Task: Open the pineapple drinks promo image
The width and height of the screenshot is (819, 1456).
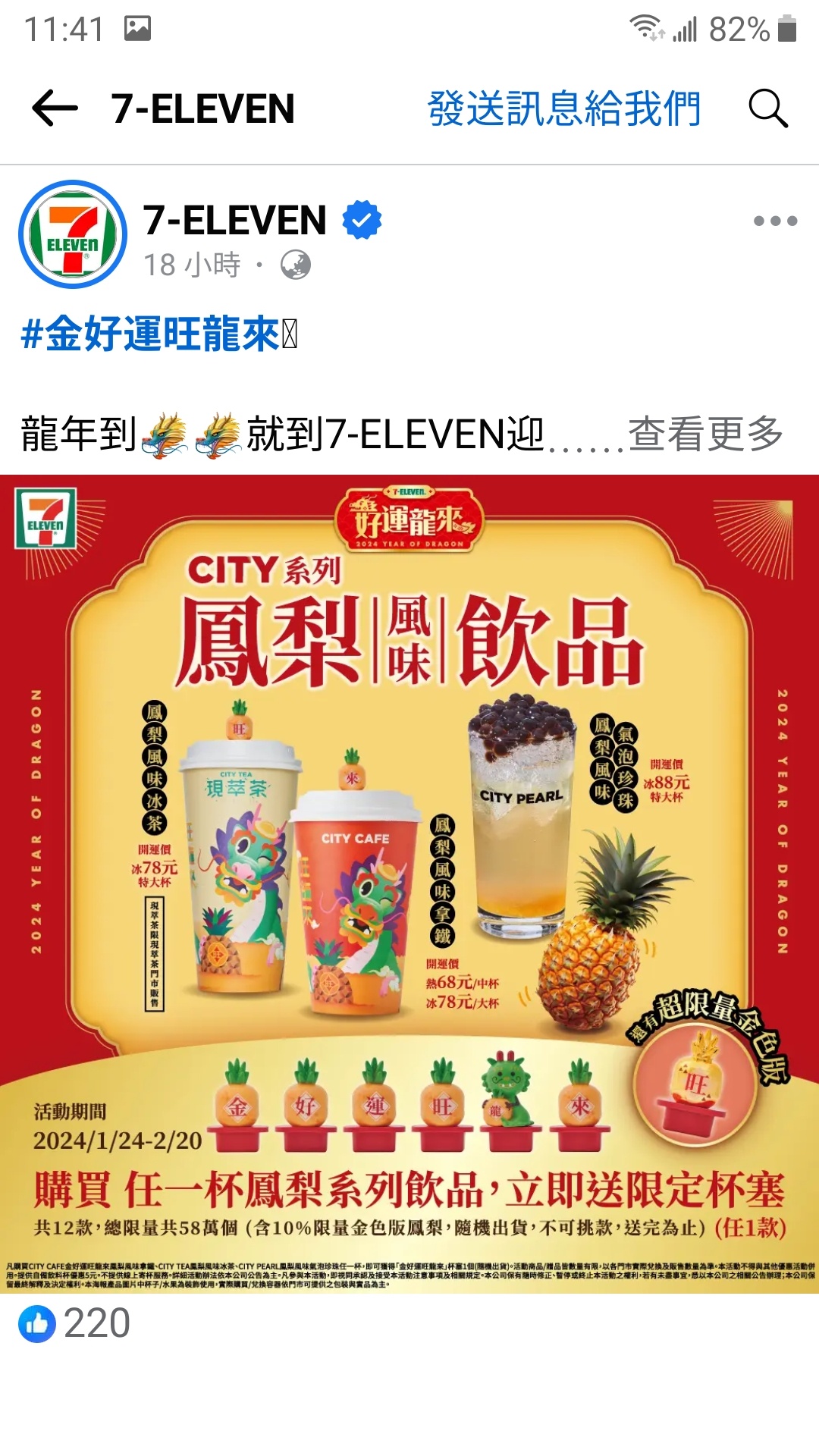Action: coord(409,883)
